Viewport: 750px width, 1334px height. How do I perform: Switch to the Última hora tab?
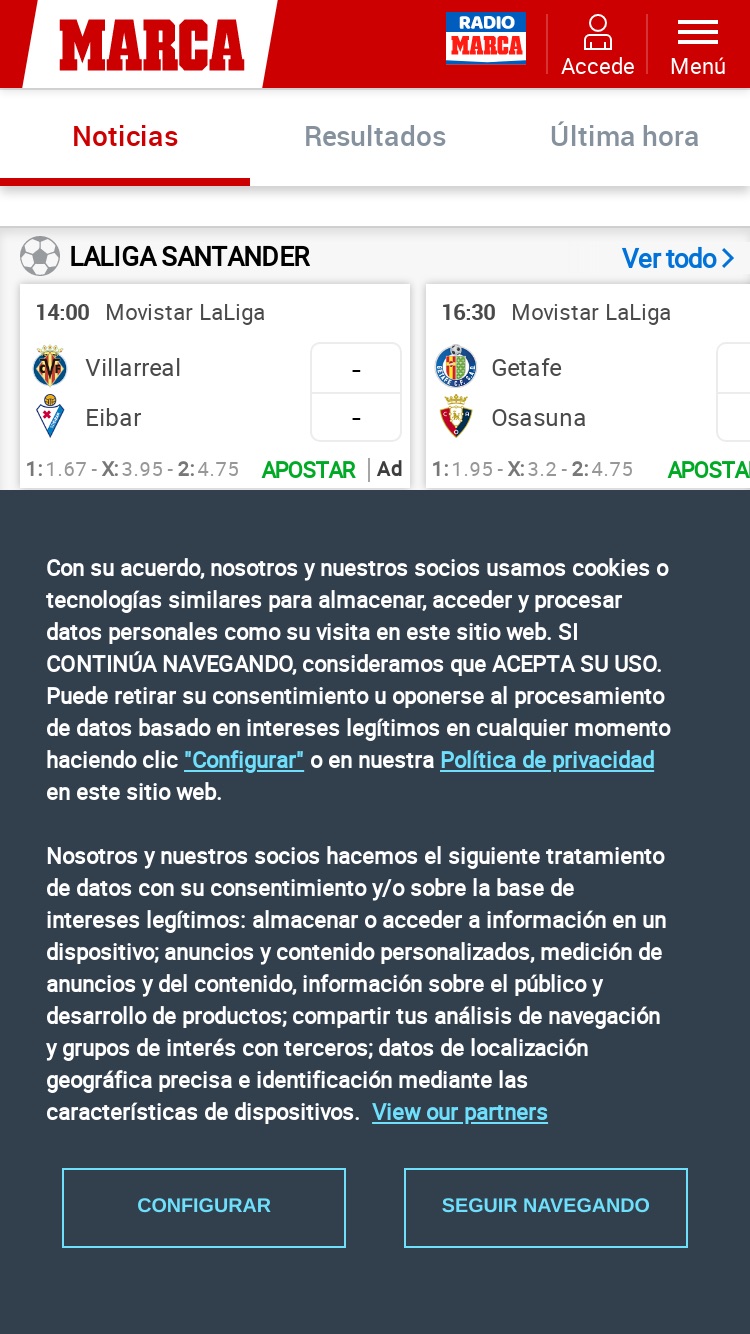pos(625,137)
